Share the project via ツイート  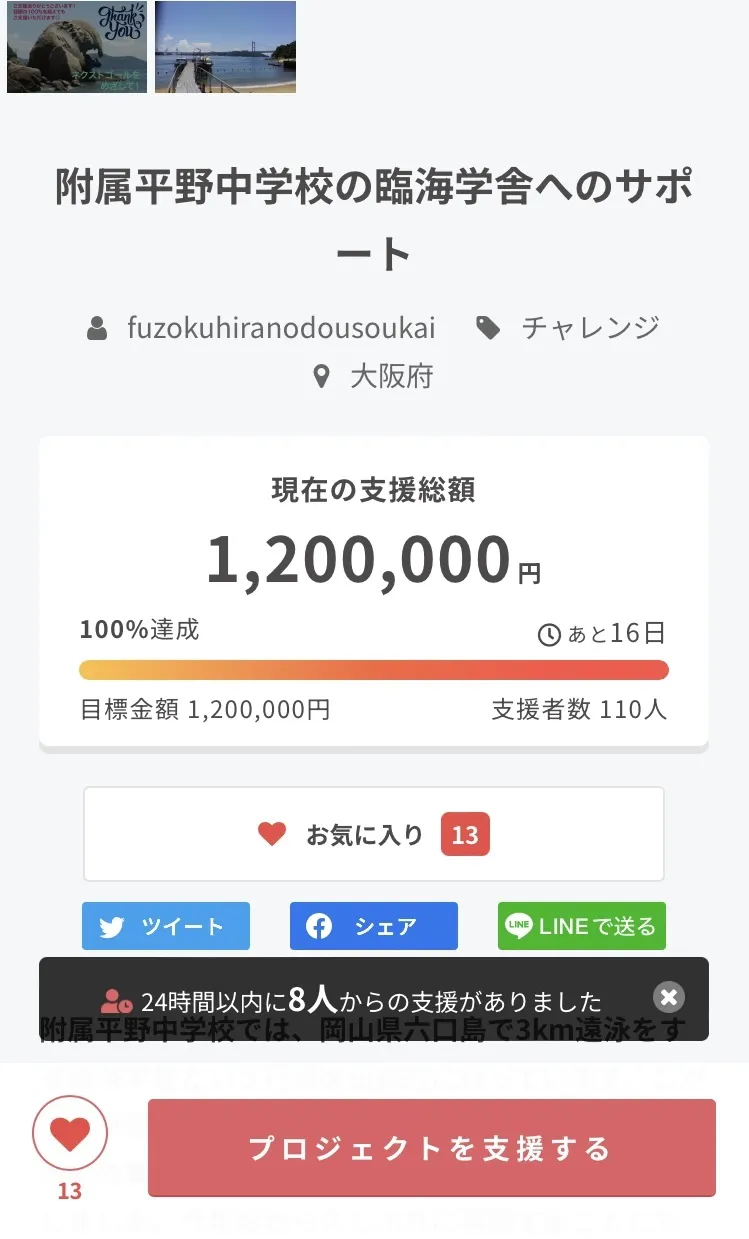pos(166,926)
